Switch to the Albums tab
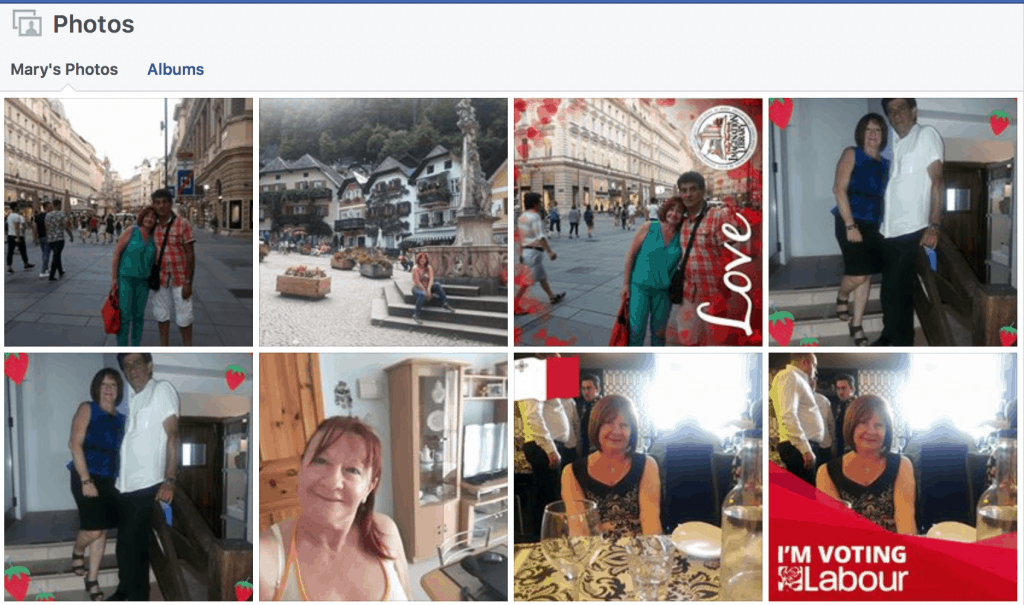Viewport: 1024px width, 605px height. (x=175, y=70)
